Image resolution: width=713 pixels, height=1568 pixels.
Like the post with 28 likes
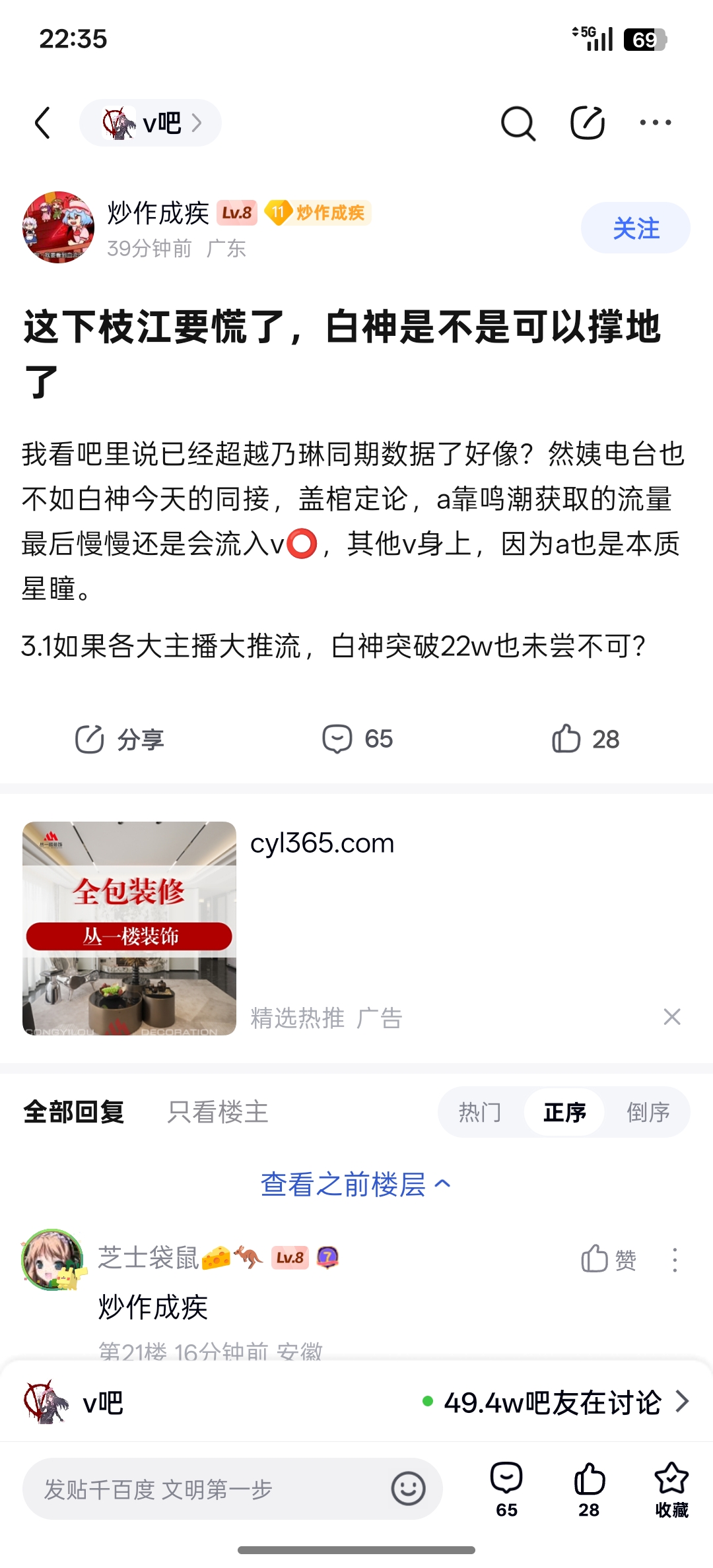tap(585, 739)
